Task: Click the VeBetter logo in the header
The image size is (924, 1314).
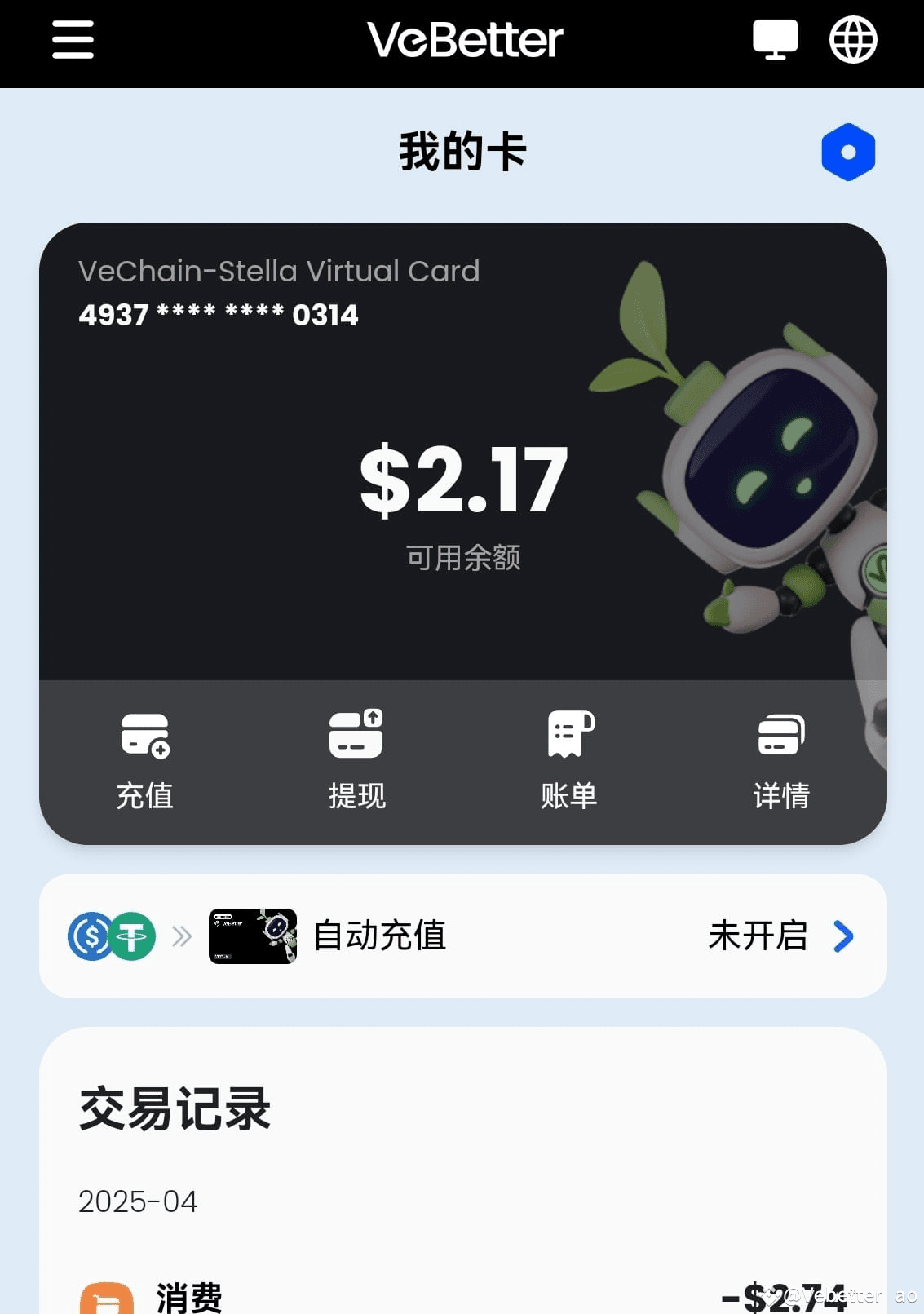Action: tap(462, 38)
